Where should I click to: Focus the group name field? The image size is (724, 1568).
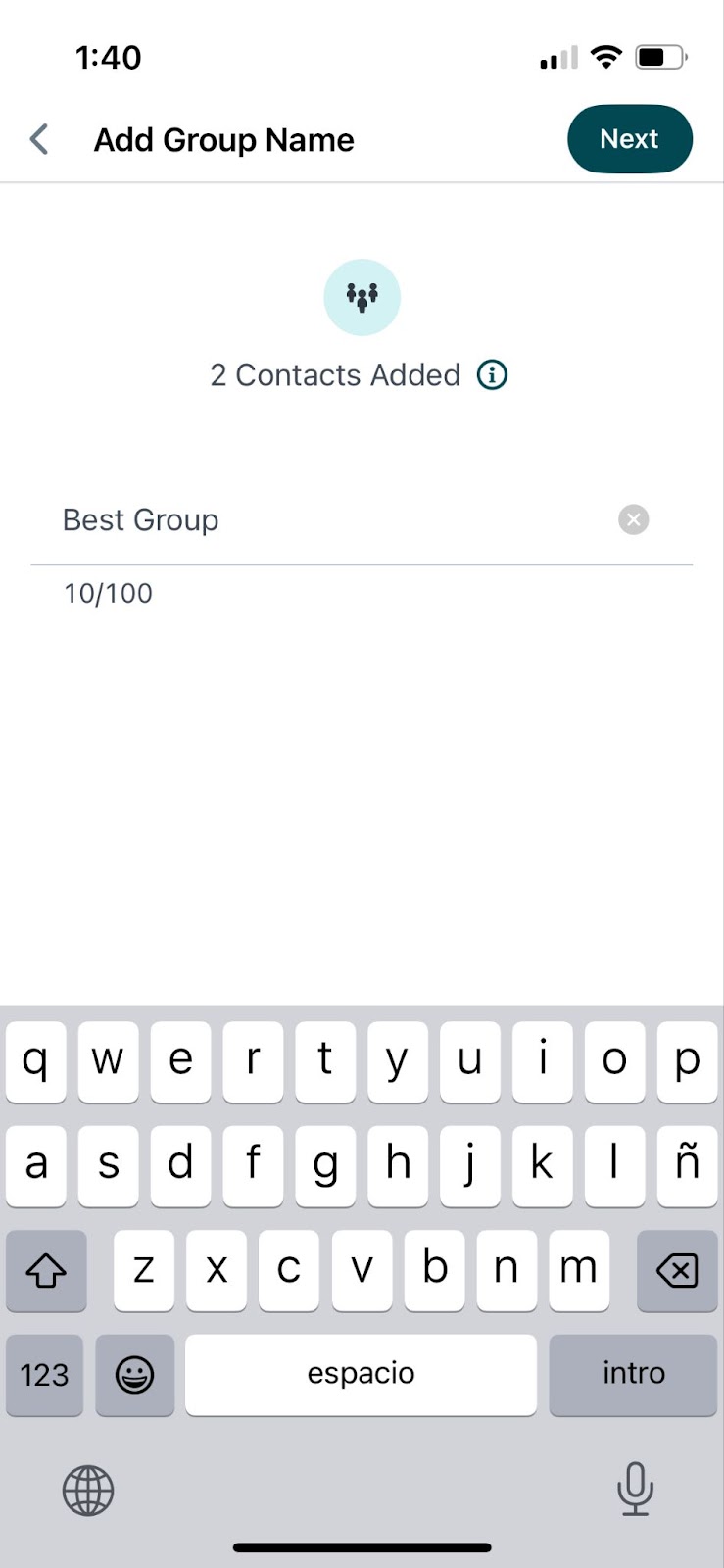point(323,519)
